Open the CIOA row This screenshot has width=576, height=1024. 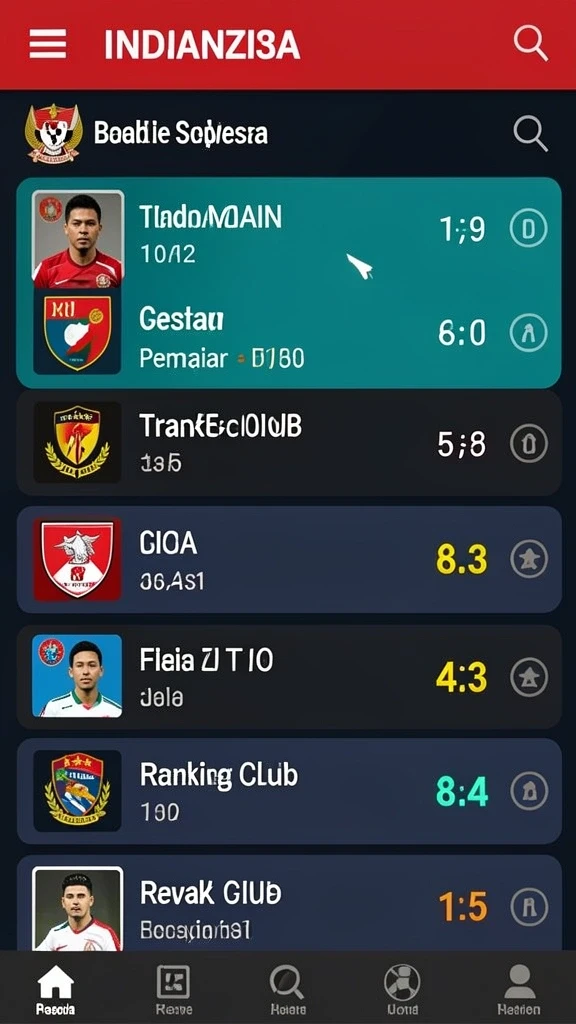[288, 560]
